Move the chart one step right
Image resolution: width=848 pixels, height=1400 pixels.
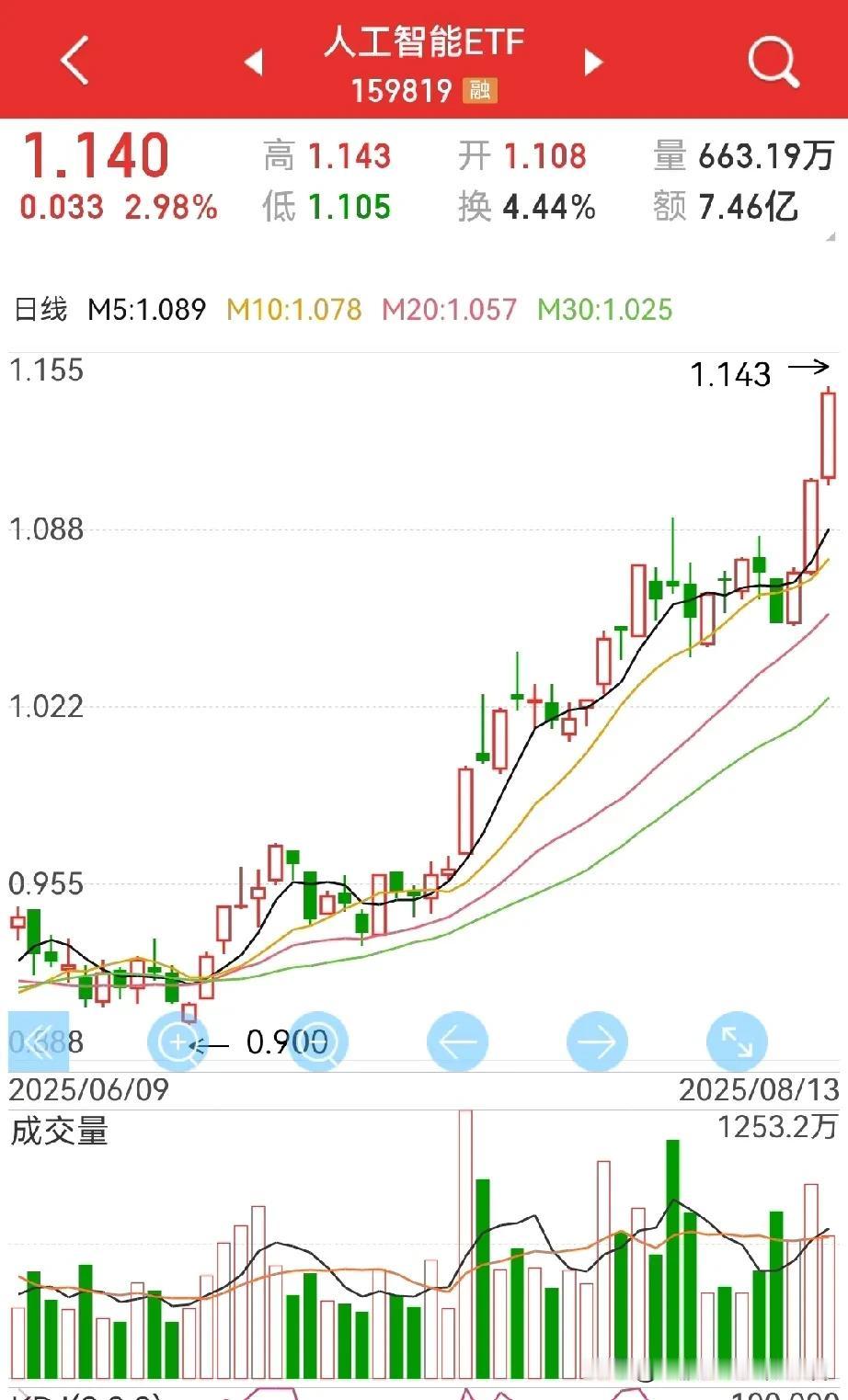coord(597,1042)
